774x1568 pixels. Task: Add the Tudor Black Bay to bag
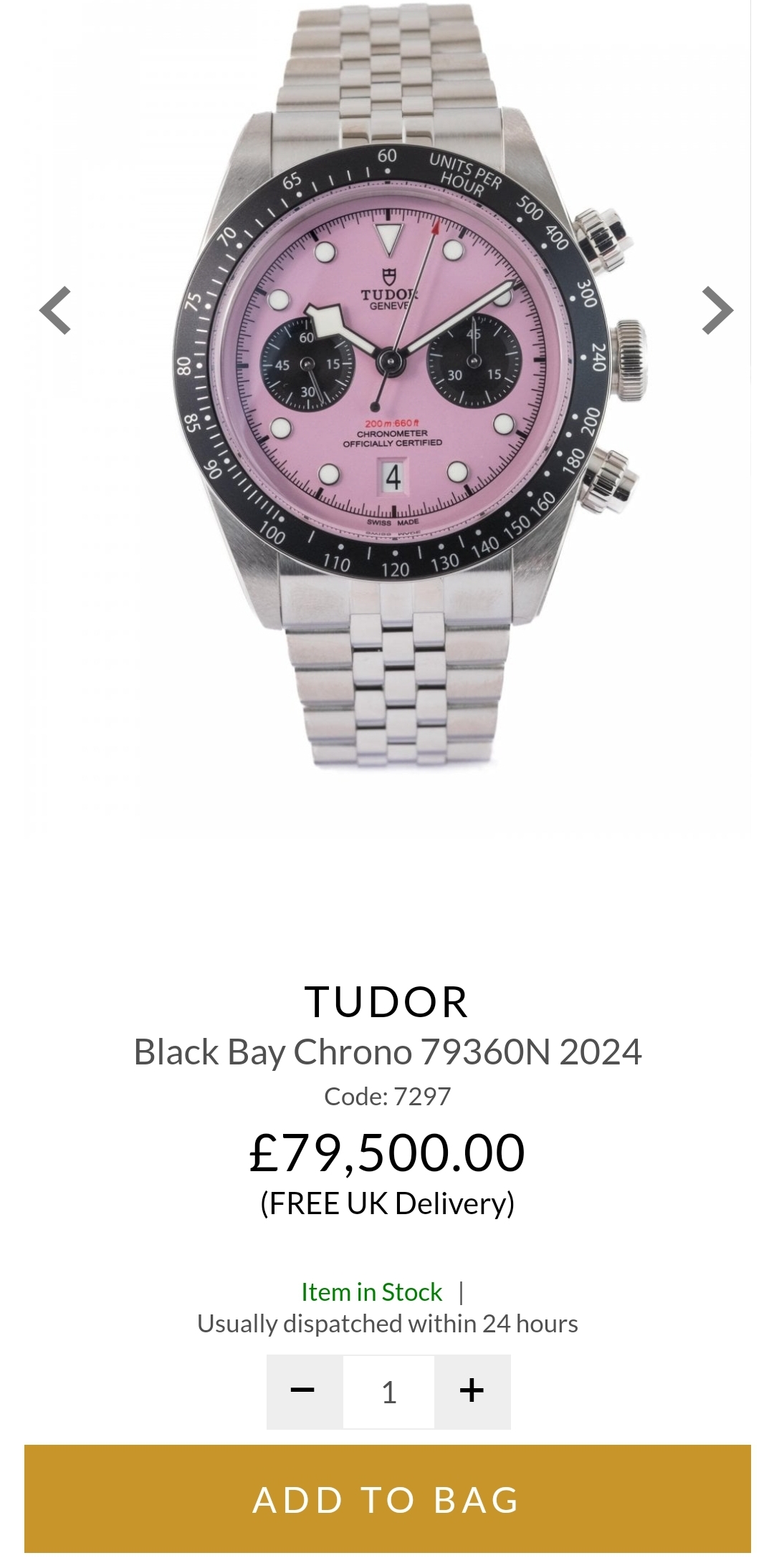pyautogui.click(x=387, y=1499)
